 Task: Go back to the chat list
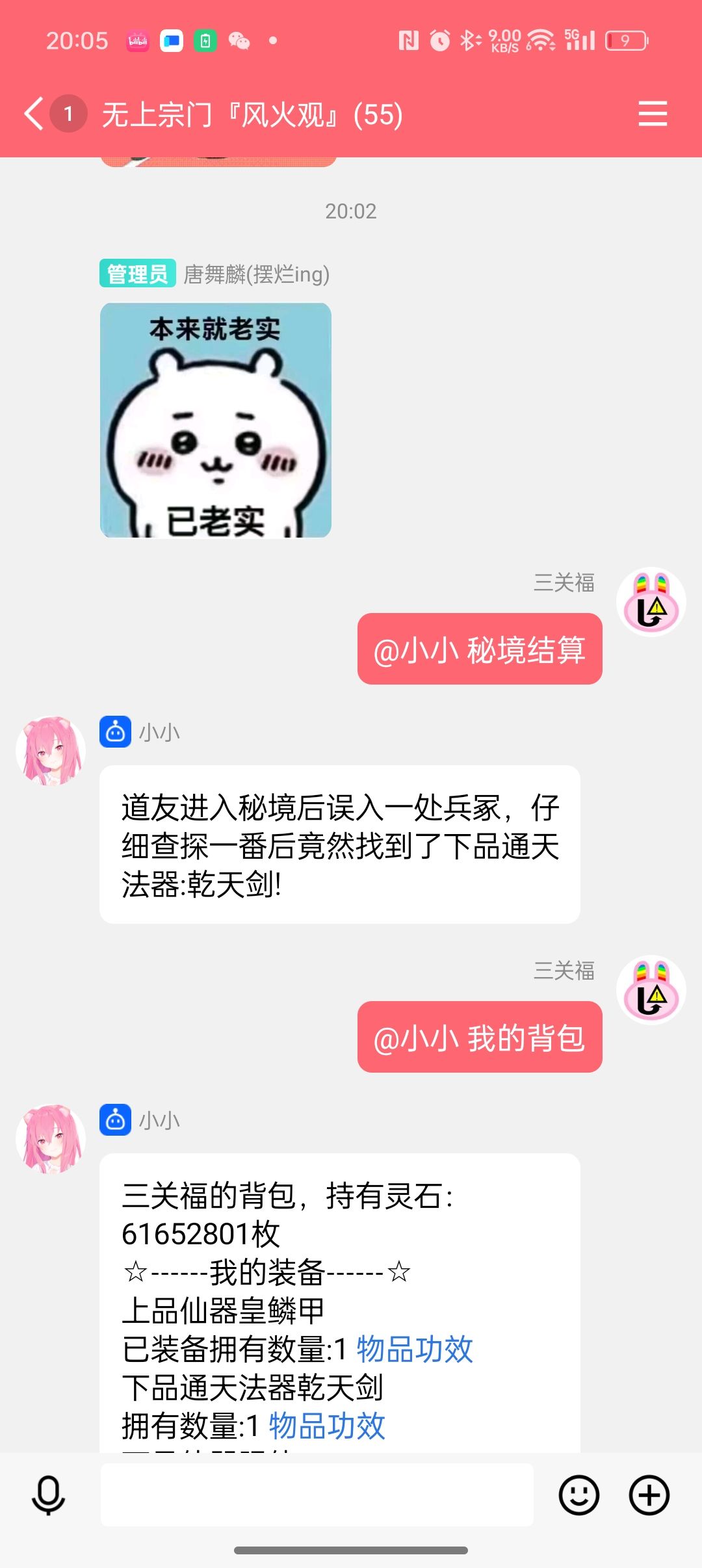(x=34, y=114)
